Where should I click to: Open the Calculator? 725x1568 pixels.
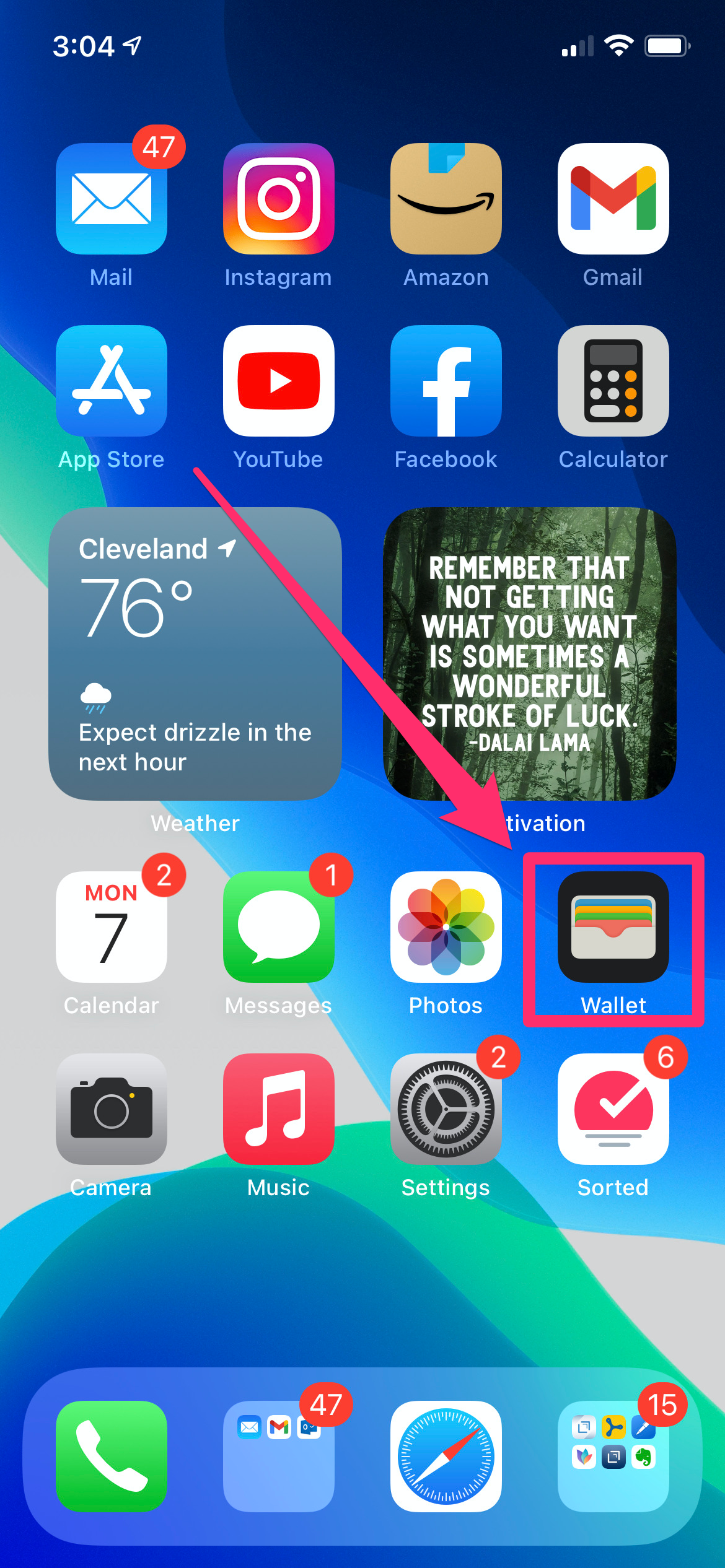pyautogui.click(x=613, y=381)
